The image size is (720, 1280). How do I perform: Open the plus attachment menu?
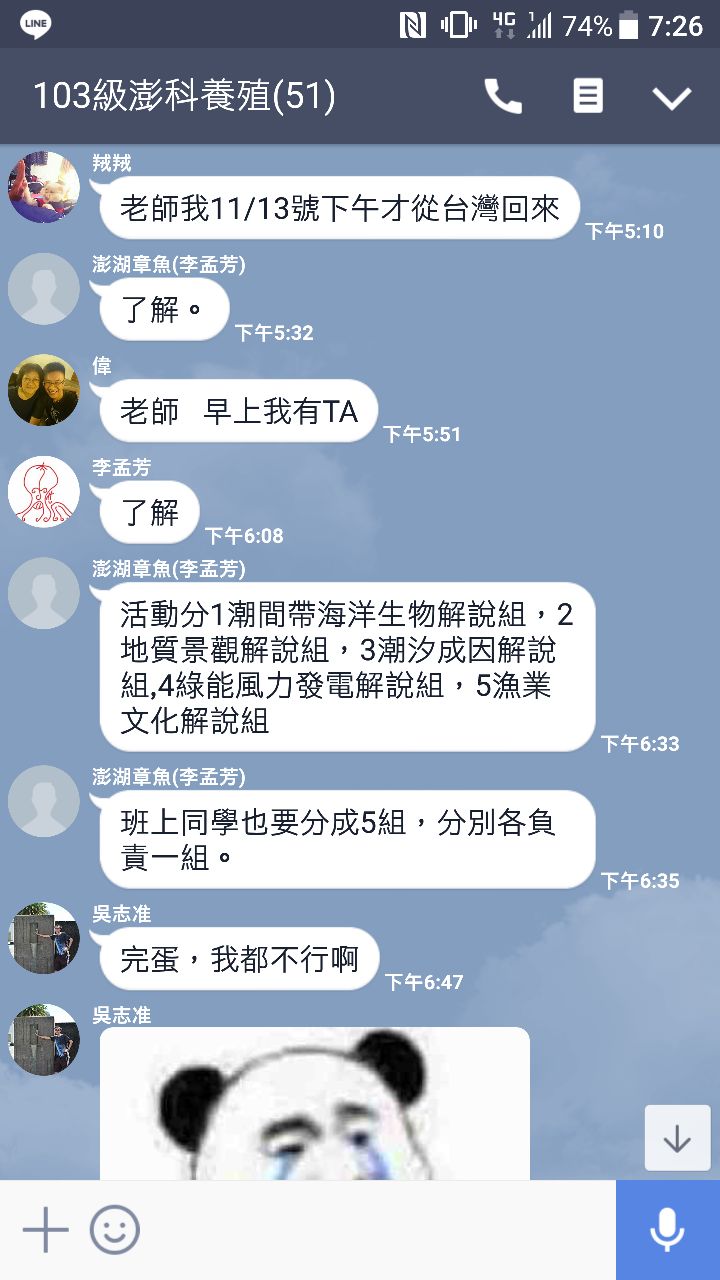point(46,1230)
